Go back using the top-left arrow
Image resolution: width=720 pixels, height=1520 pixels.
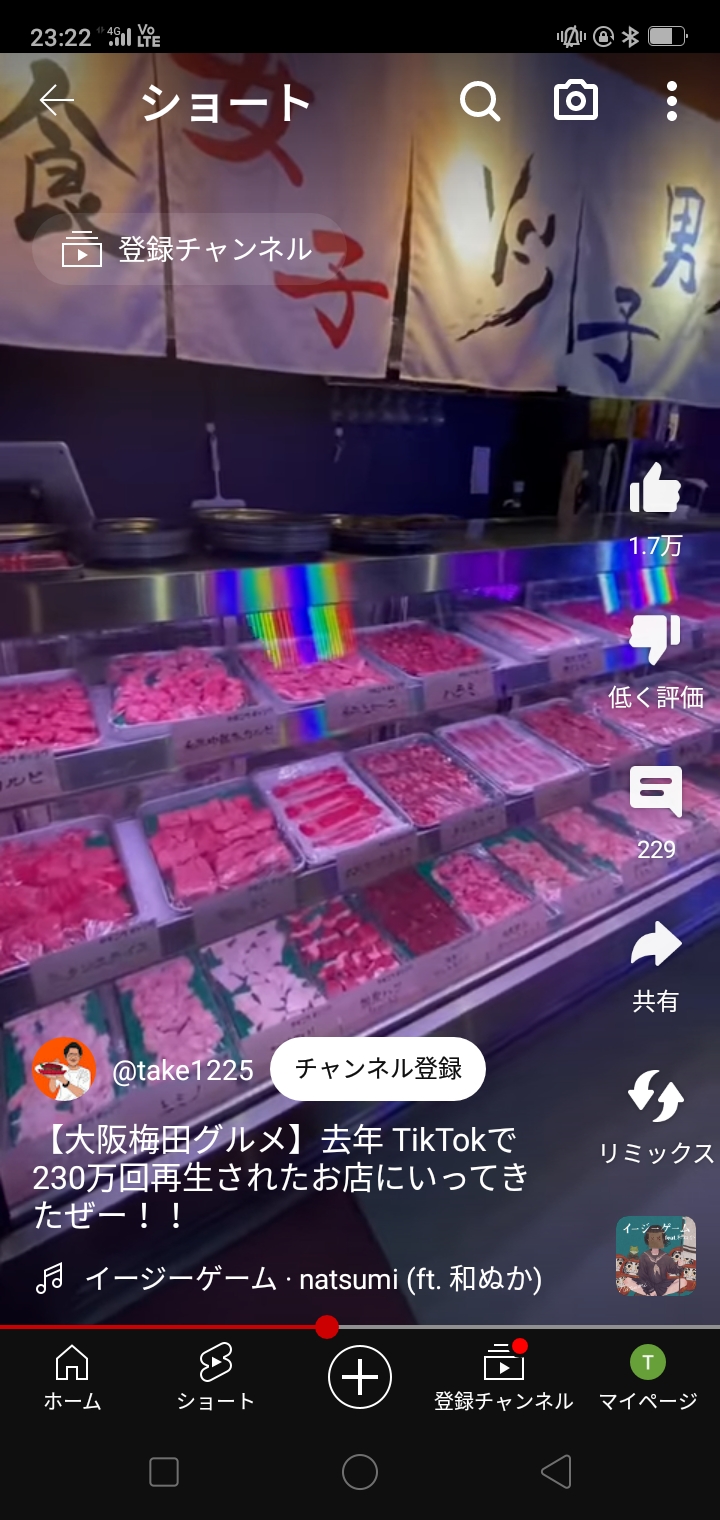tap(57, 101)
